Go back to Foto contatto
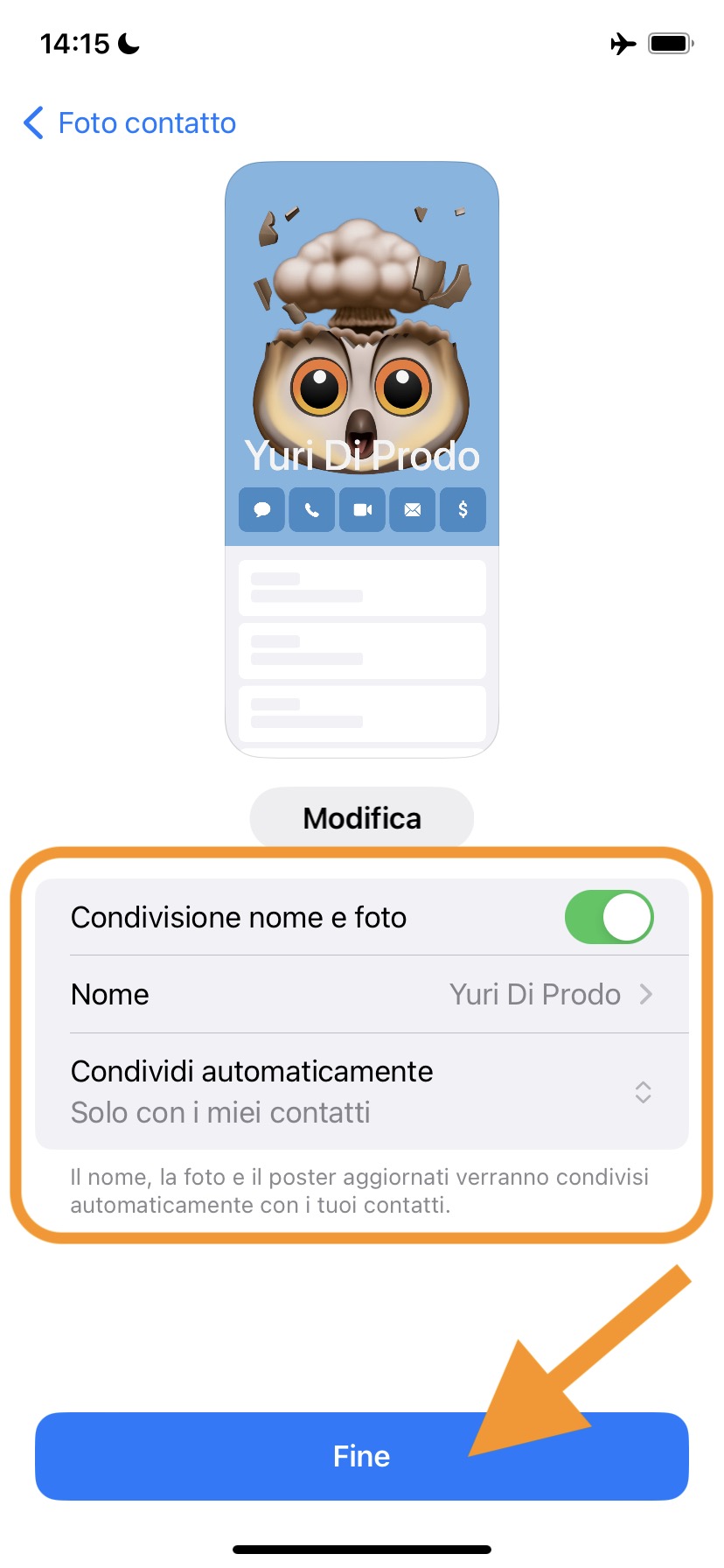 coord(129,123)
